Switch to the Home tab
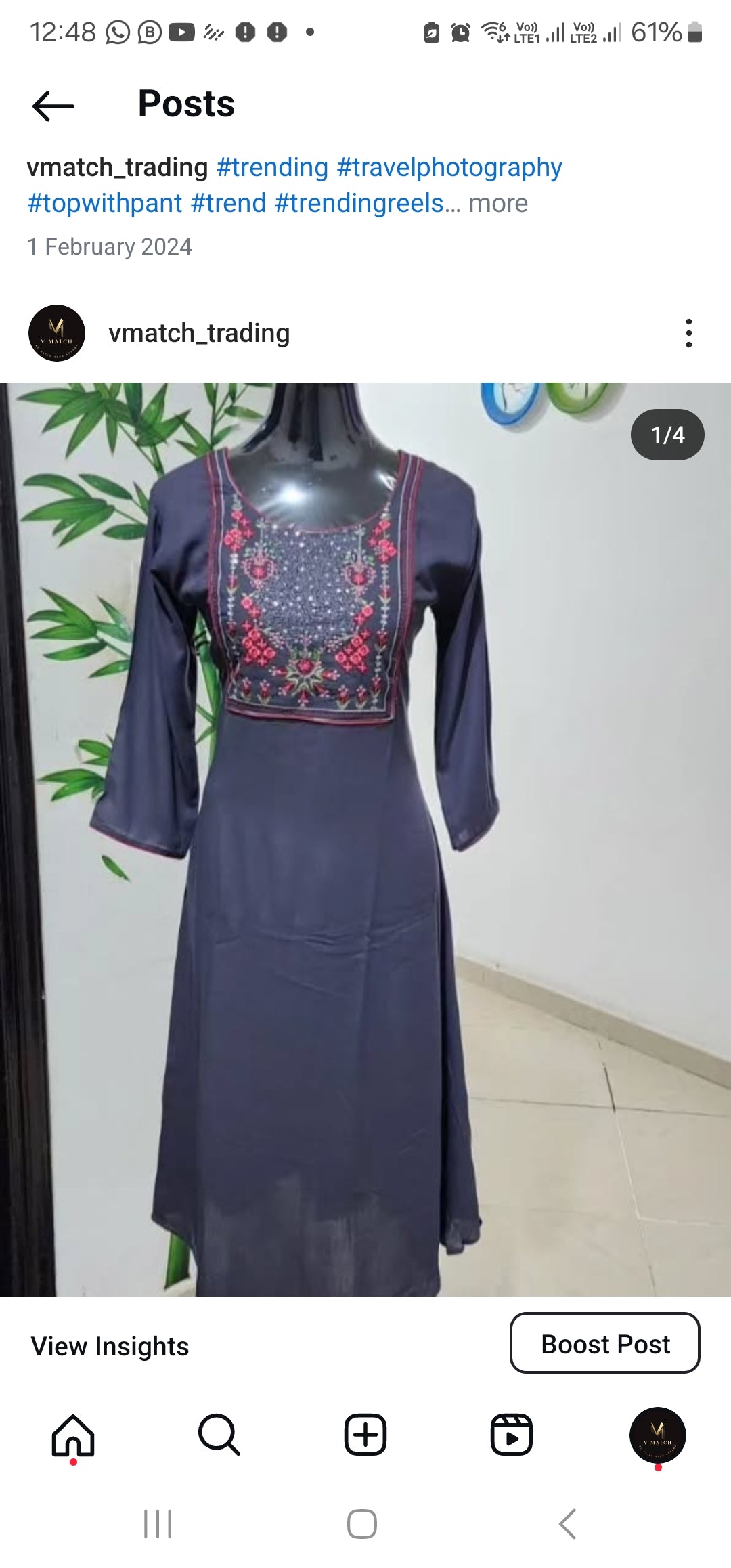Screen dimensions: 731x1568 73,1434
